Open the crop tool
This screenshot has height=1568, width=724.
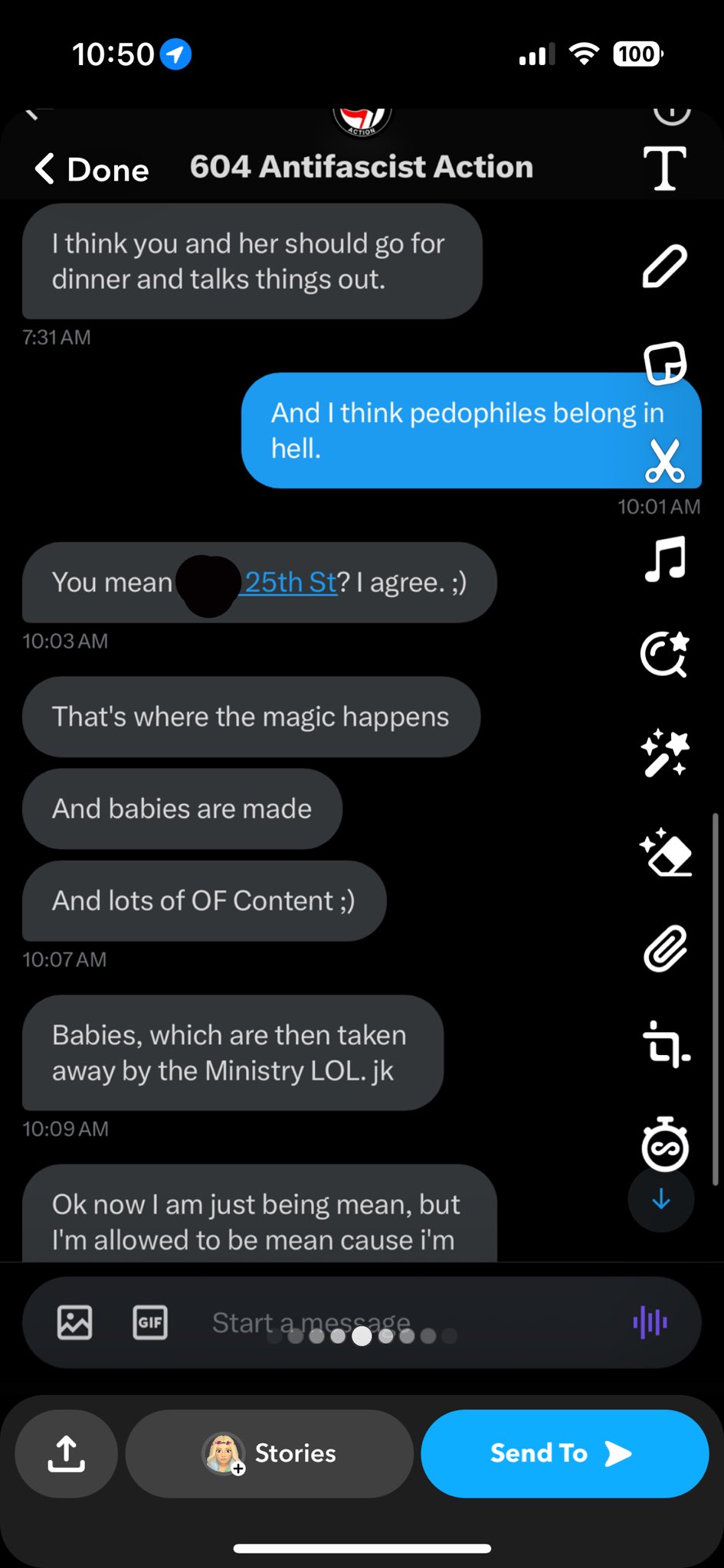coord(666,1045)
